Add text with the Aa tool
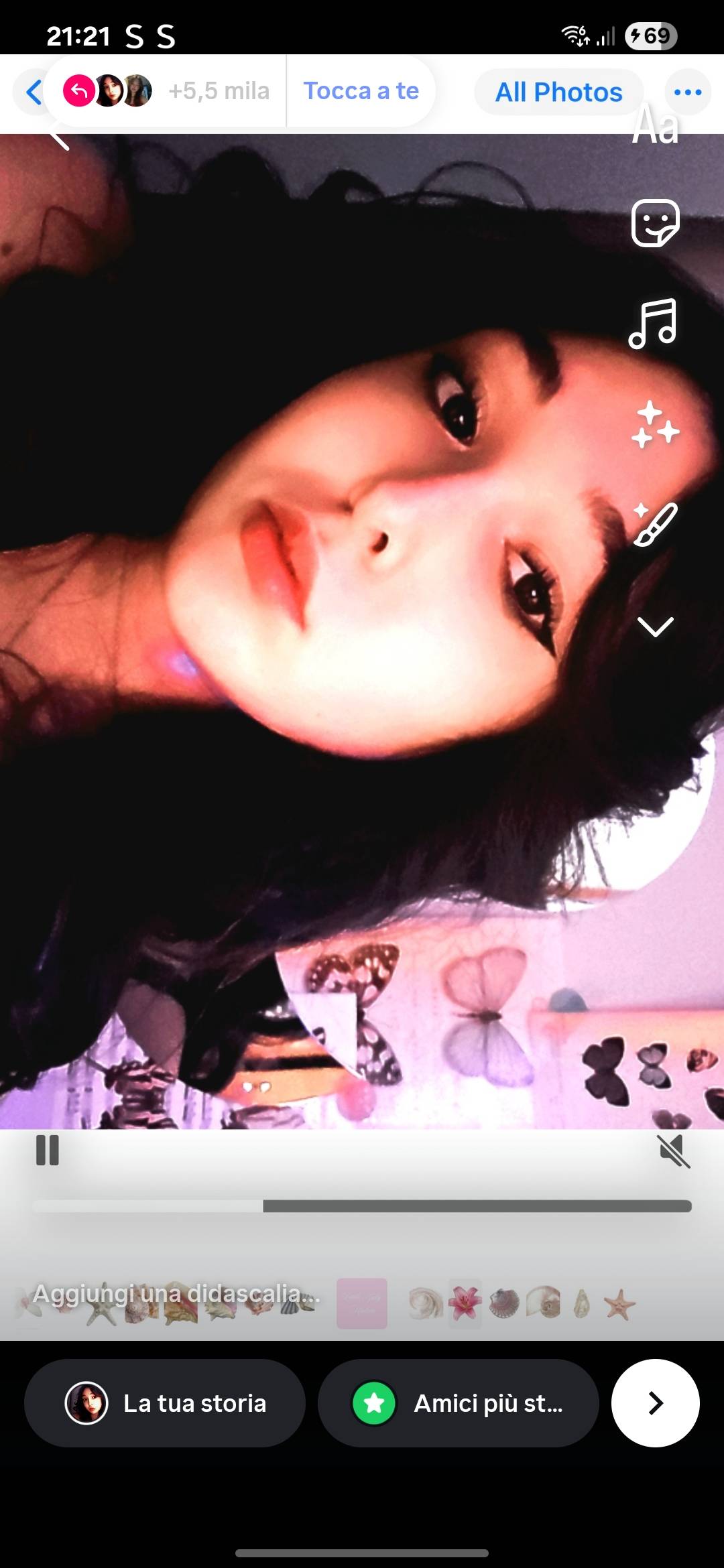 click(655, 125)
